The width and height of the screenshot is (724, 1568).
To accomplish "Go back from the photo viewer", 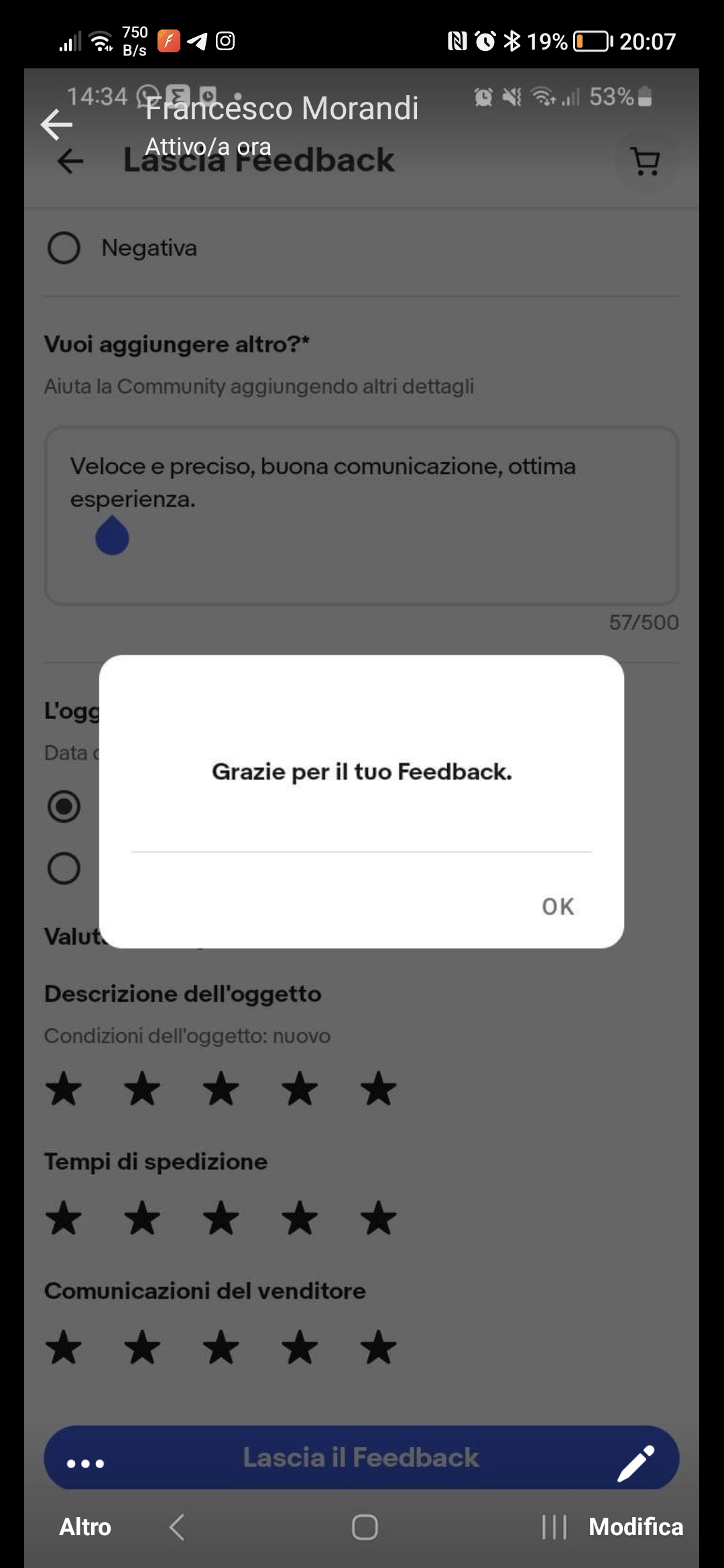I will [56, 125].
